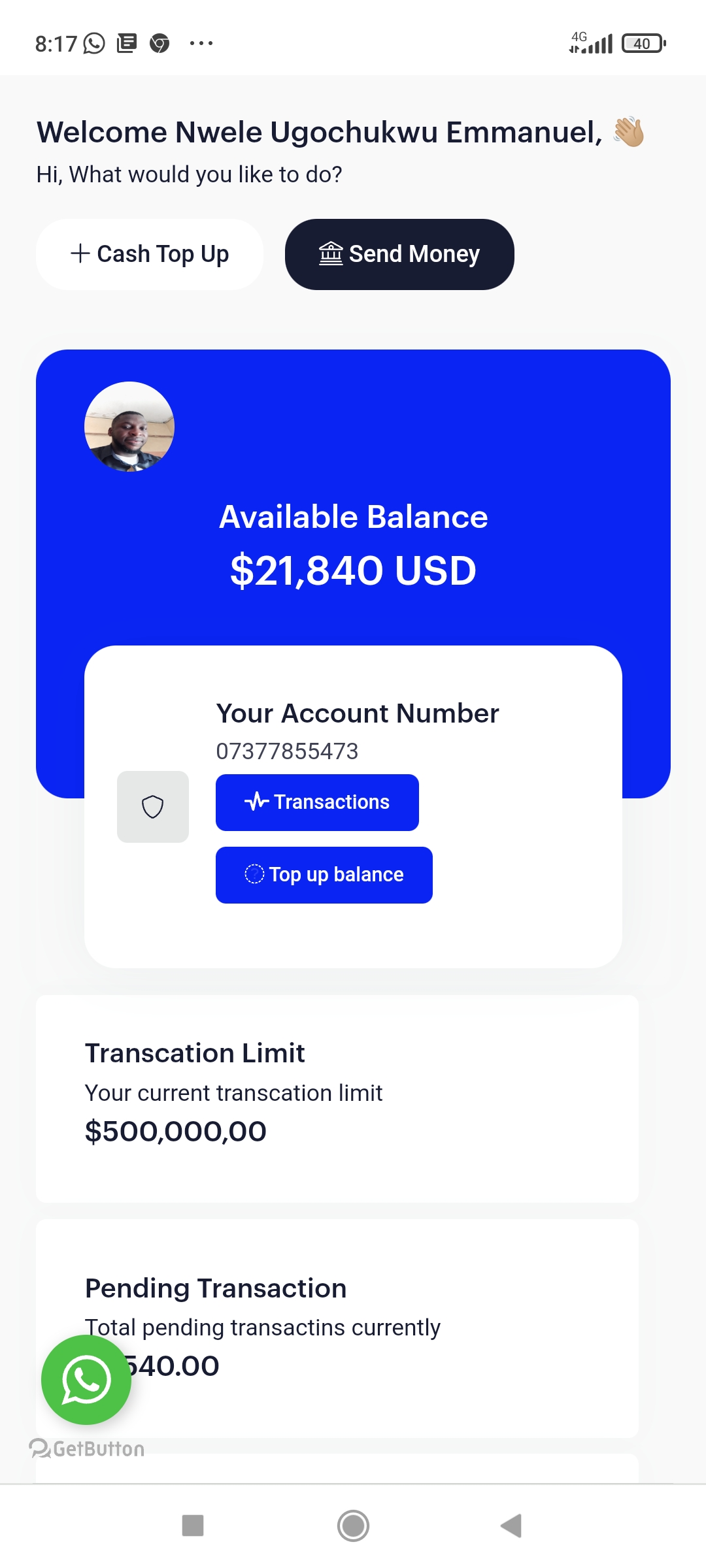Viewport: 706px width, 1568px height.
Task: Go back with the system back button
Action: (x=511, y=1526)
